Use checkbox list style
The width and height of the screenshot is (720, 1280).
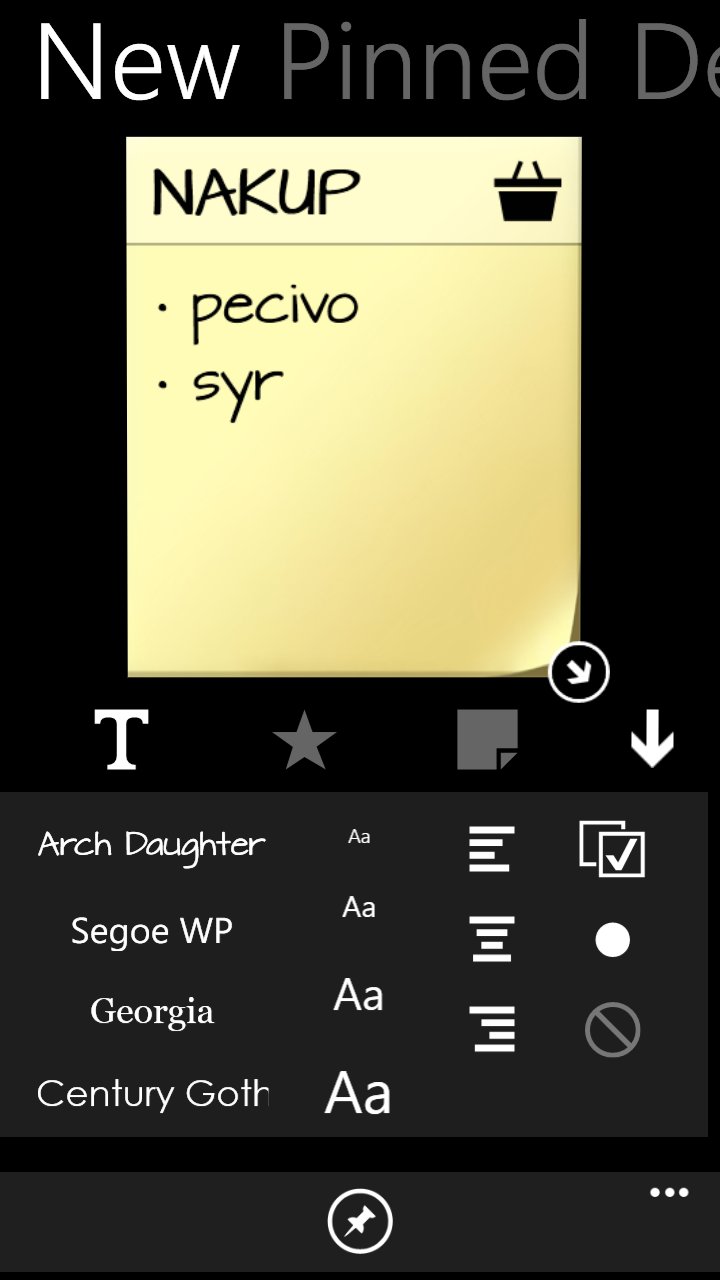pos(612,849)
